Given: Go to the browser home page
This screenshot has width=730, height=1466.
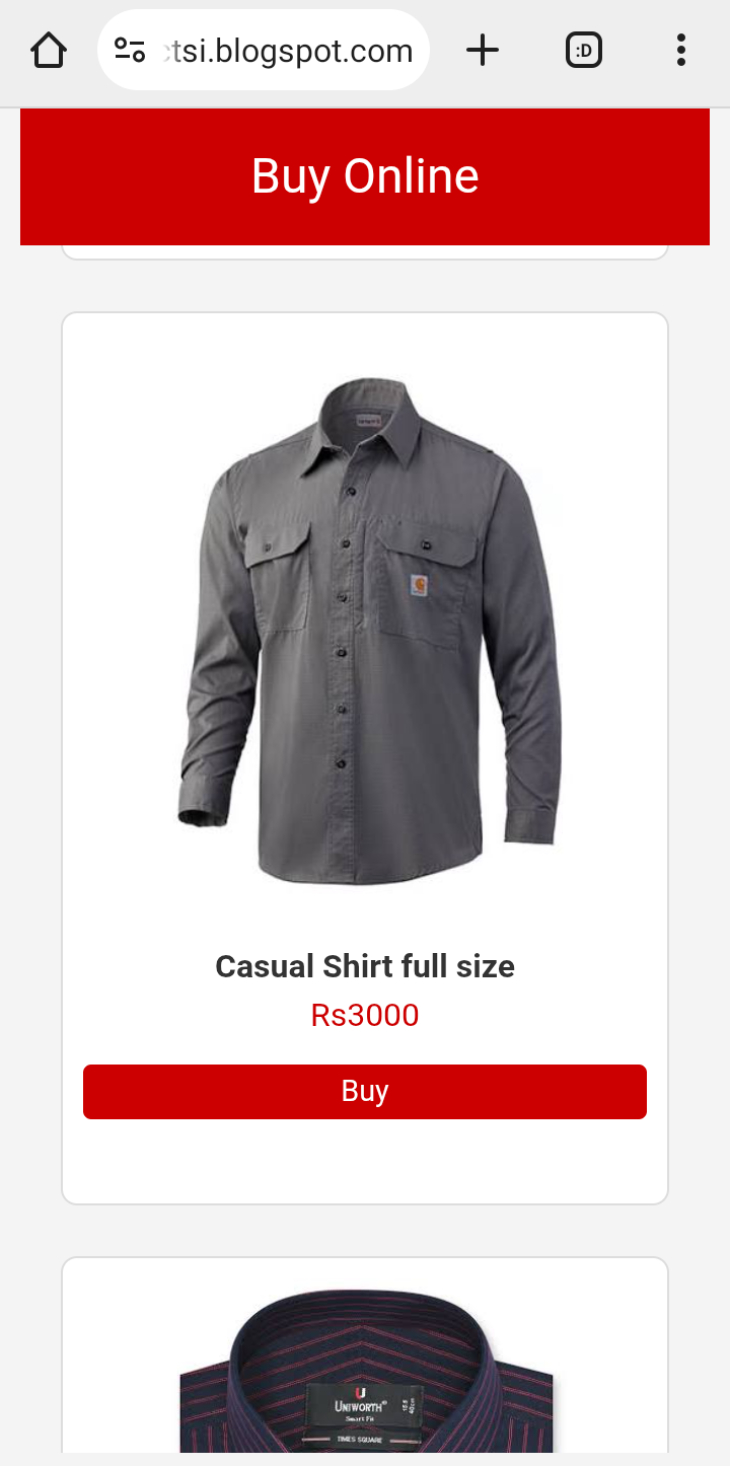Looking at the screenshot, I should pos(48,50).
